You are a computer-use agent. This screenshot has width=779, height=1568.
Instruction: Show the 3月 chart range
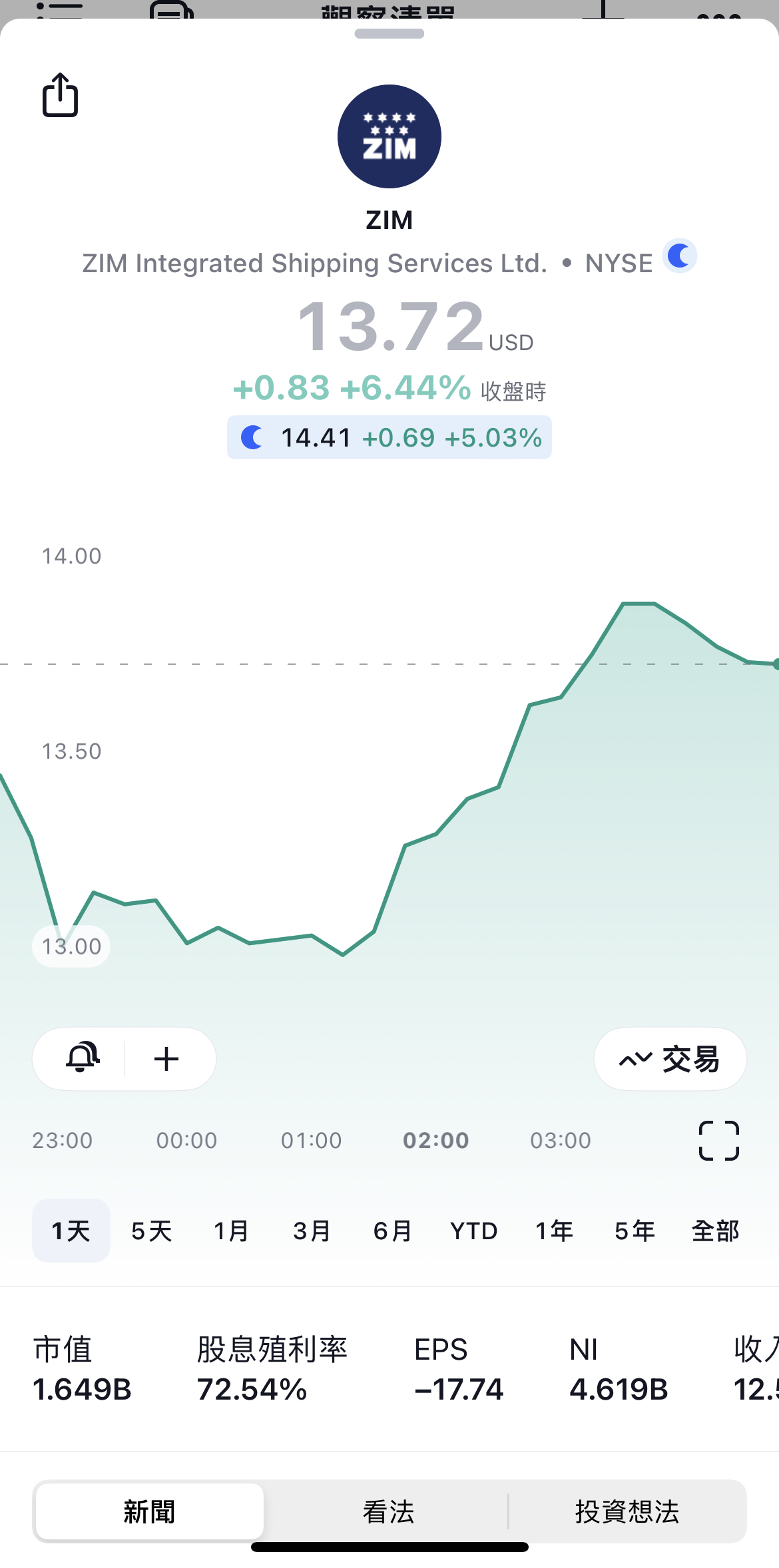(312, 1231)
